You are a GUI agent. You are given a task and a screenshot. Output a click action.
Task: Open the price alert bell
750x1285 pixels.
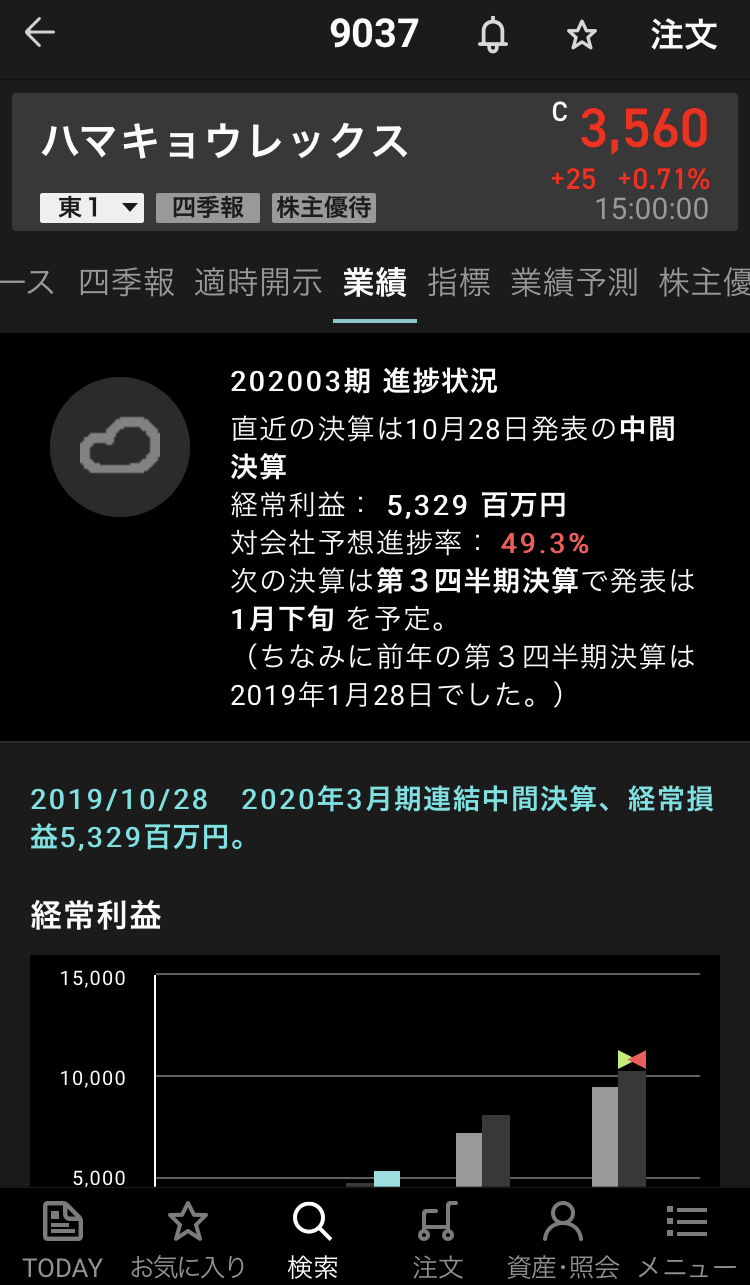click(493, 36)
